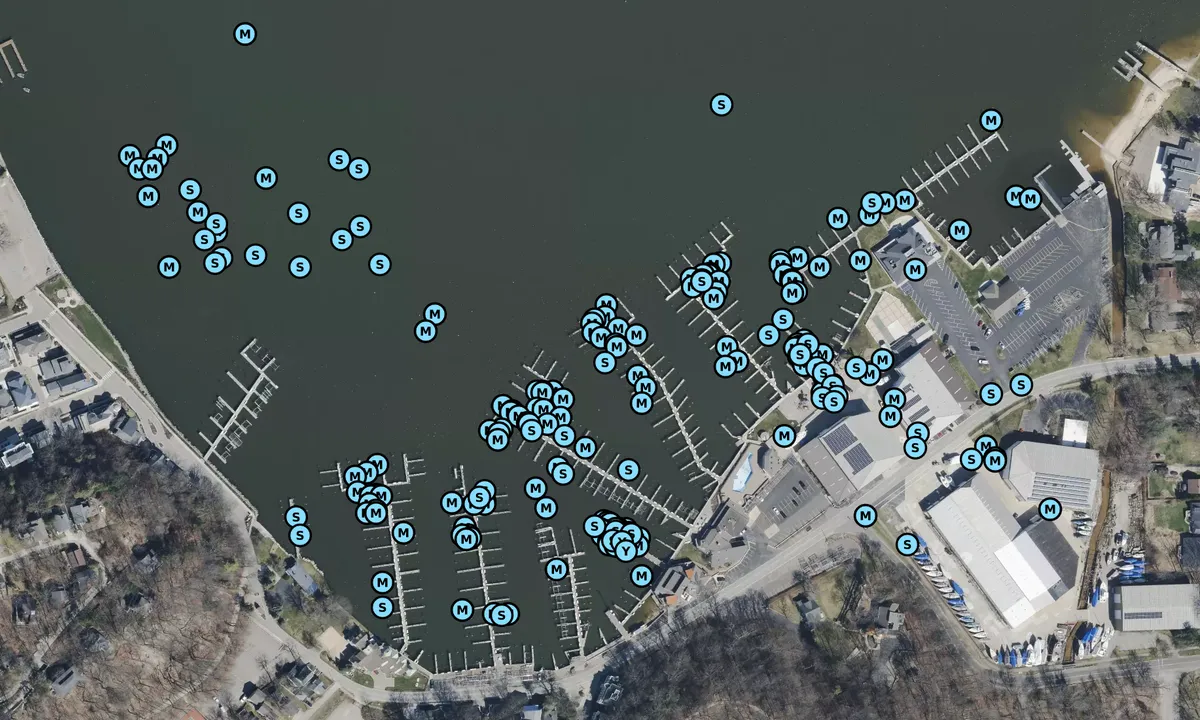Tap the S marker beside the blue-covered stored boats
This screenshot has width=1200, height=720.
coord(907,544)
